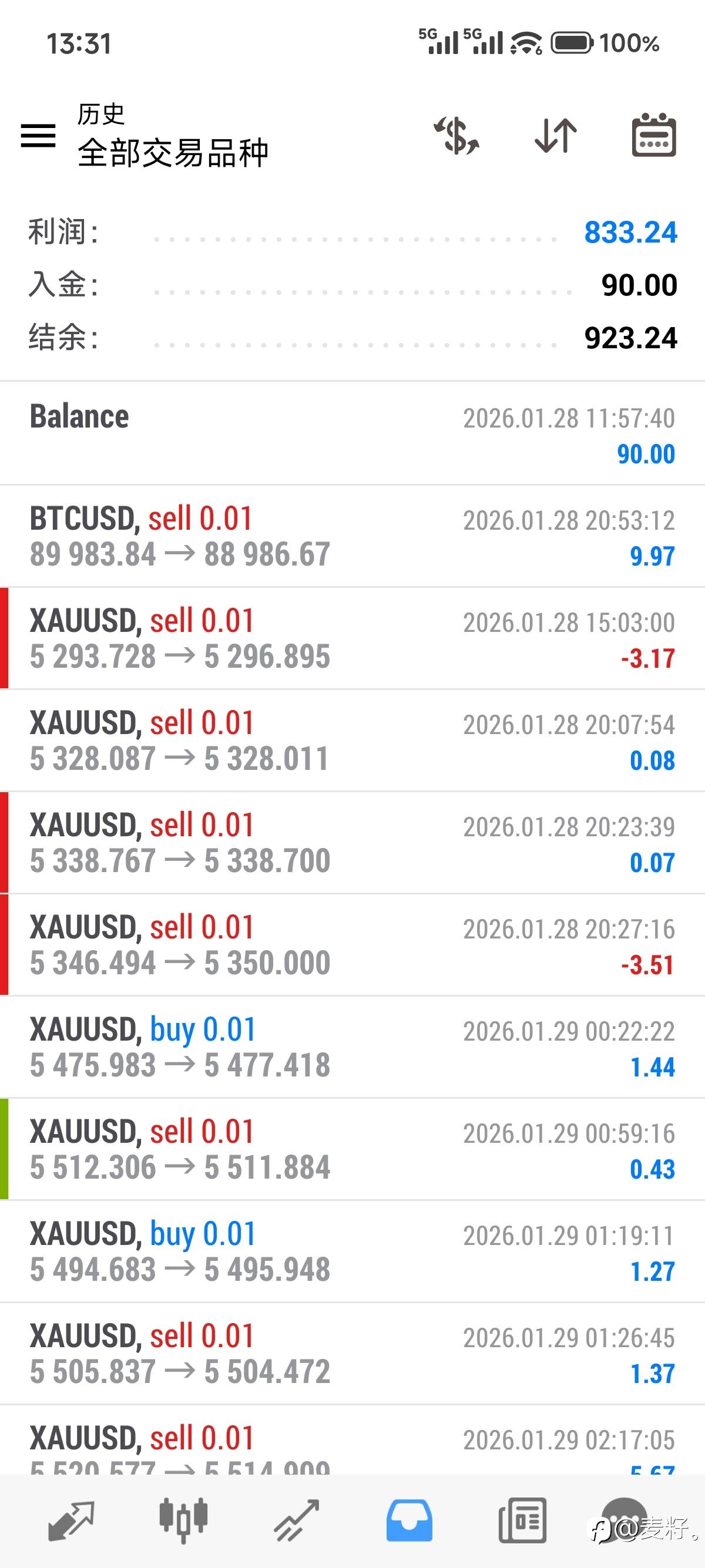The image size is (705, 1568).
Task: Expand the XAUUSD trade with -3.17 loss
Action: pos(352,638)
